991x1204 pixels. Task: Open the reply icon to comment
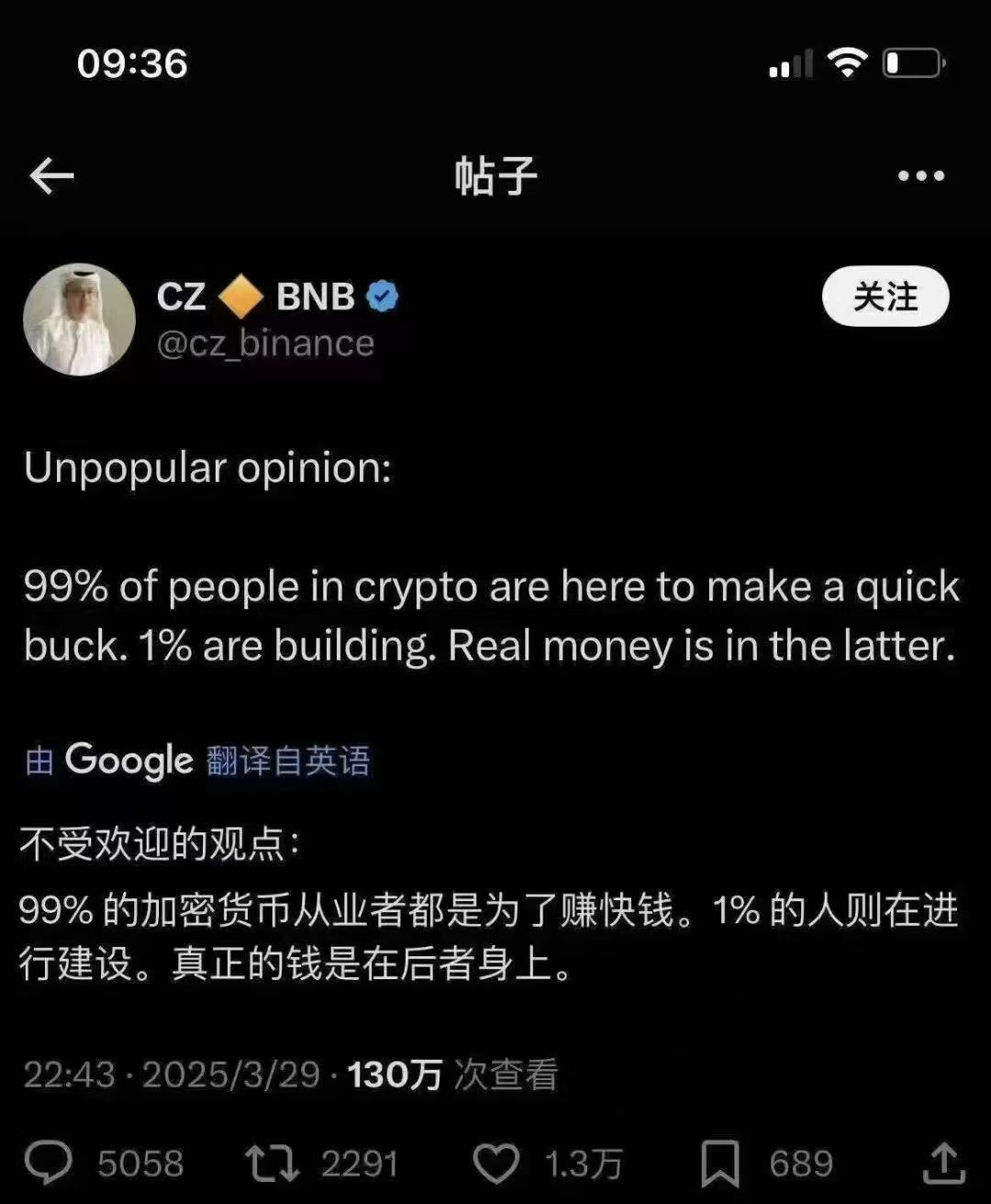[48, 1162]
